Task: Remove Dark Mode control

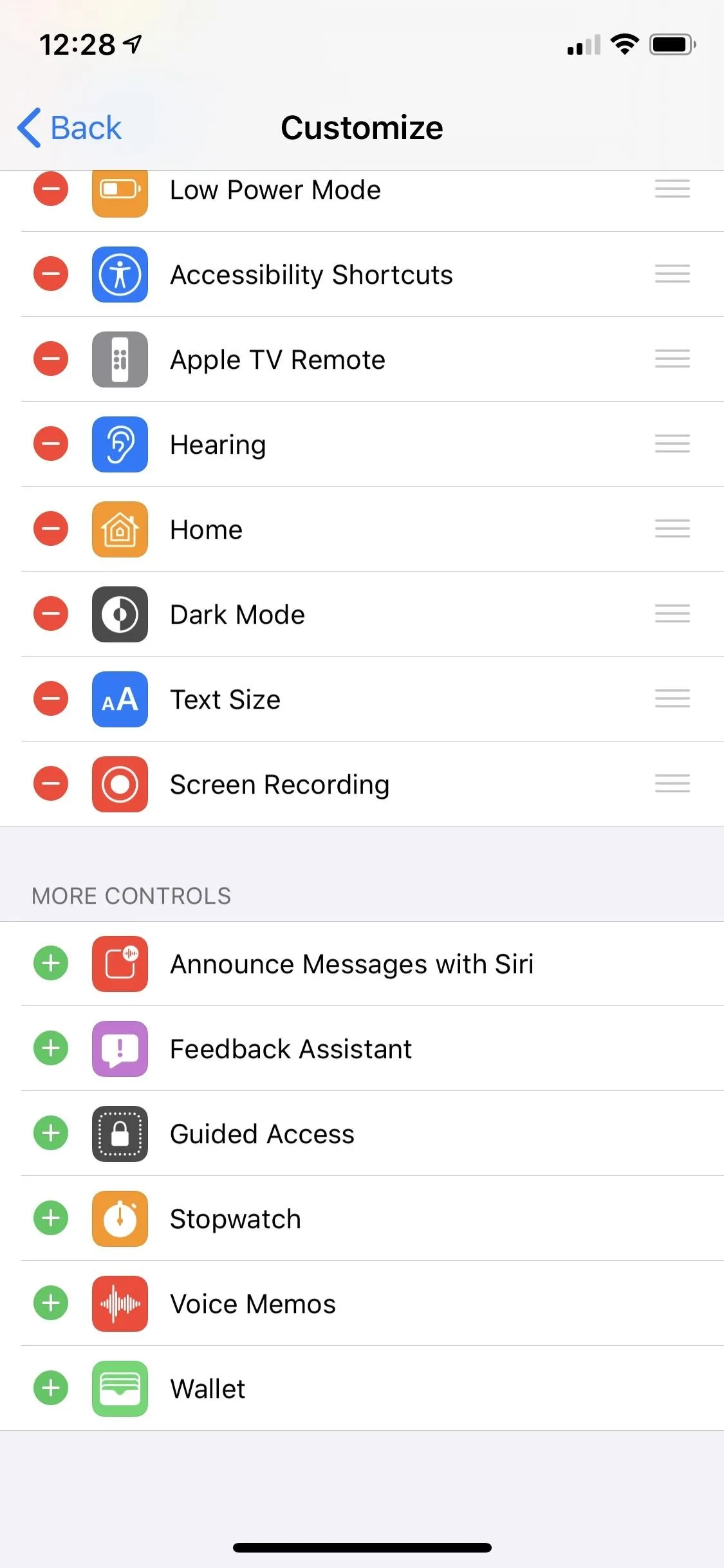Action: tap(51, 614)
